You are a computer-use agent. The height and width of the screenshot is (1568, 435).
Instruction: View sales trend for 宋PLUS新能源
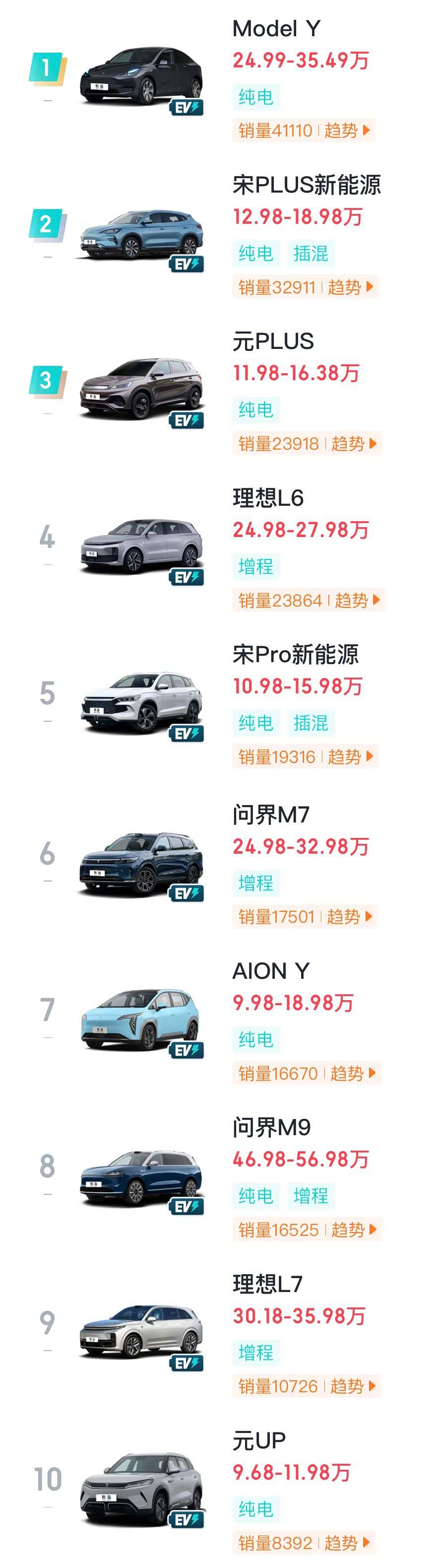tap(351, 287)
